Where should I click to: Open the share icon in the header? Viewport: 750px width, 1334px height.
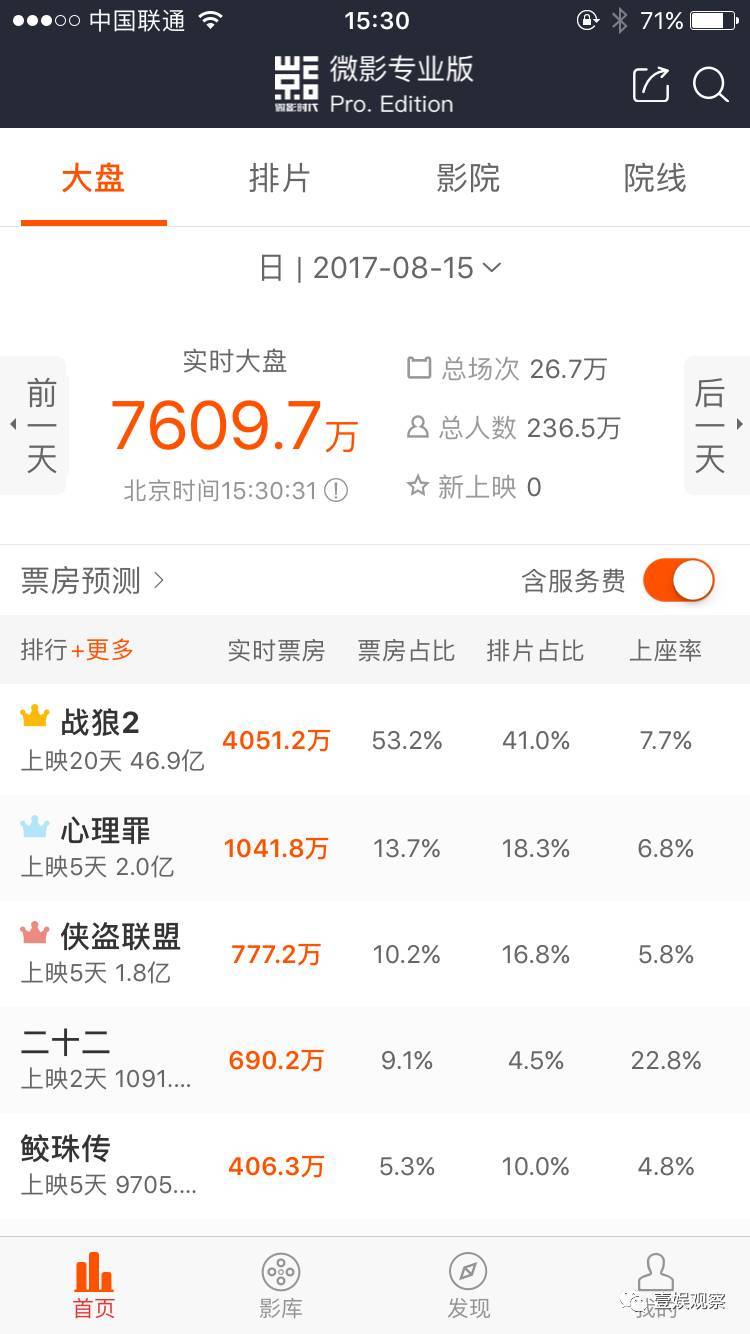pos(651,85)
